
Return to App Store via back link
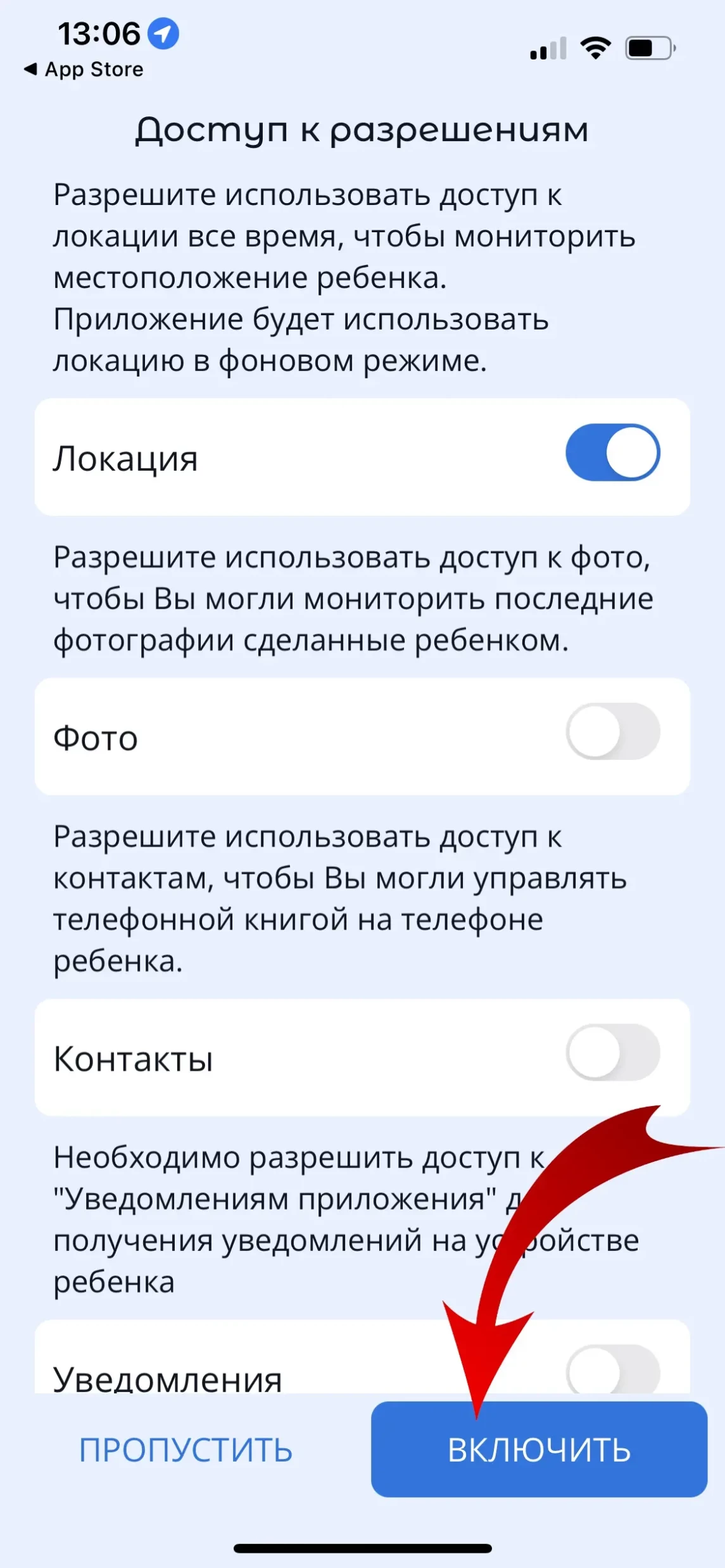coord(84,70)
